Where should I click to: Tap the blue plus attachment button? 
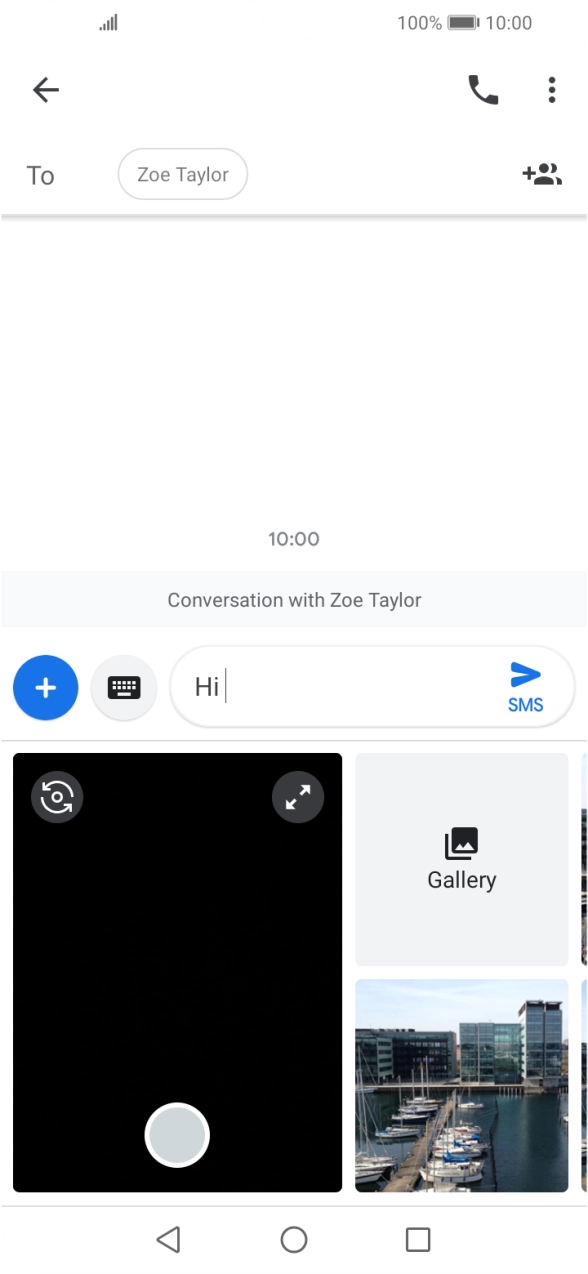point(46,688)
